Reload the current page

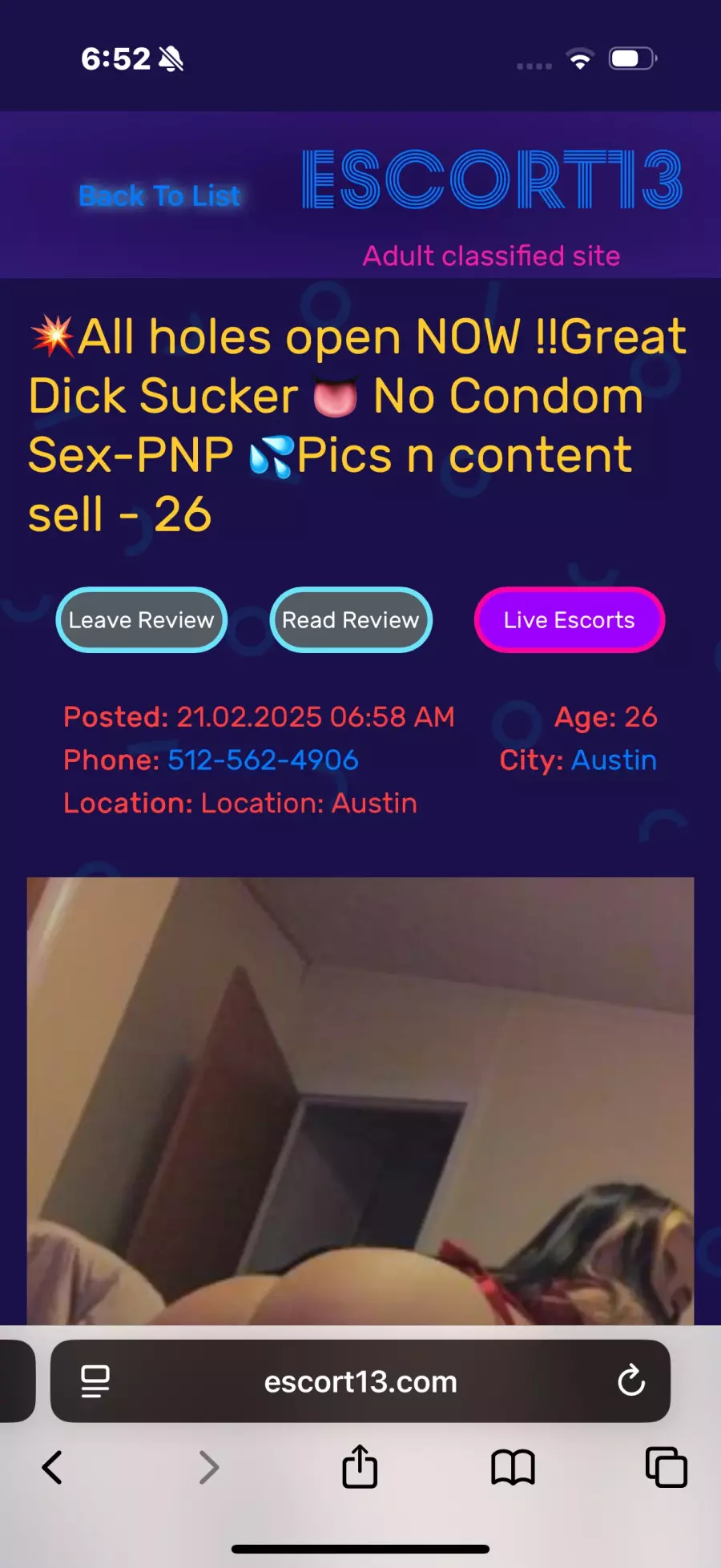pos(631,1381)
